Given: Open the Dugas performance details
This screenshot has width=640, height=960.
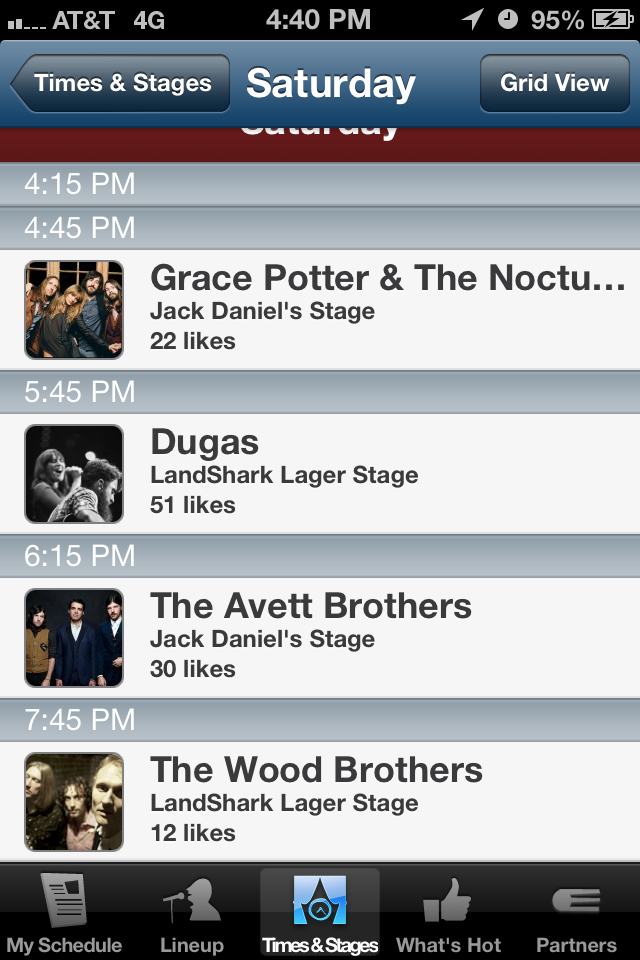Looking at the screenshot, I should (330, 473).
